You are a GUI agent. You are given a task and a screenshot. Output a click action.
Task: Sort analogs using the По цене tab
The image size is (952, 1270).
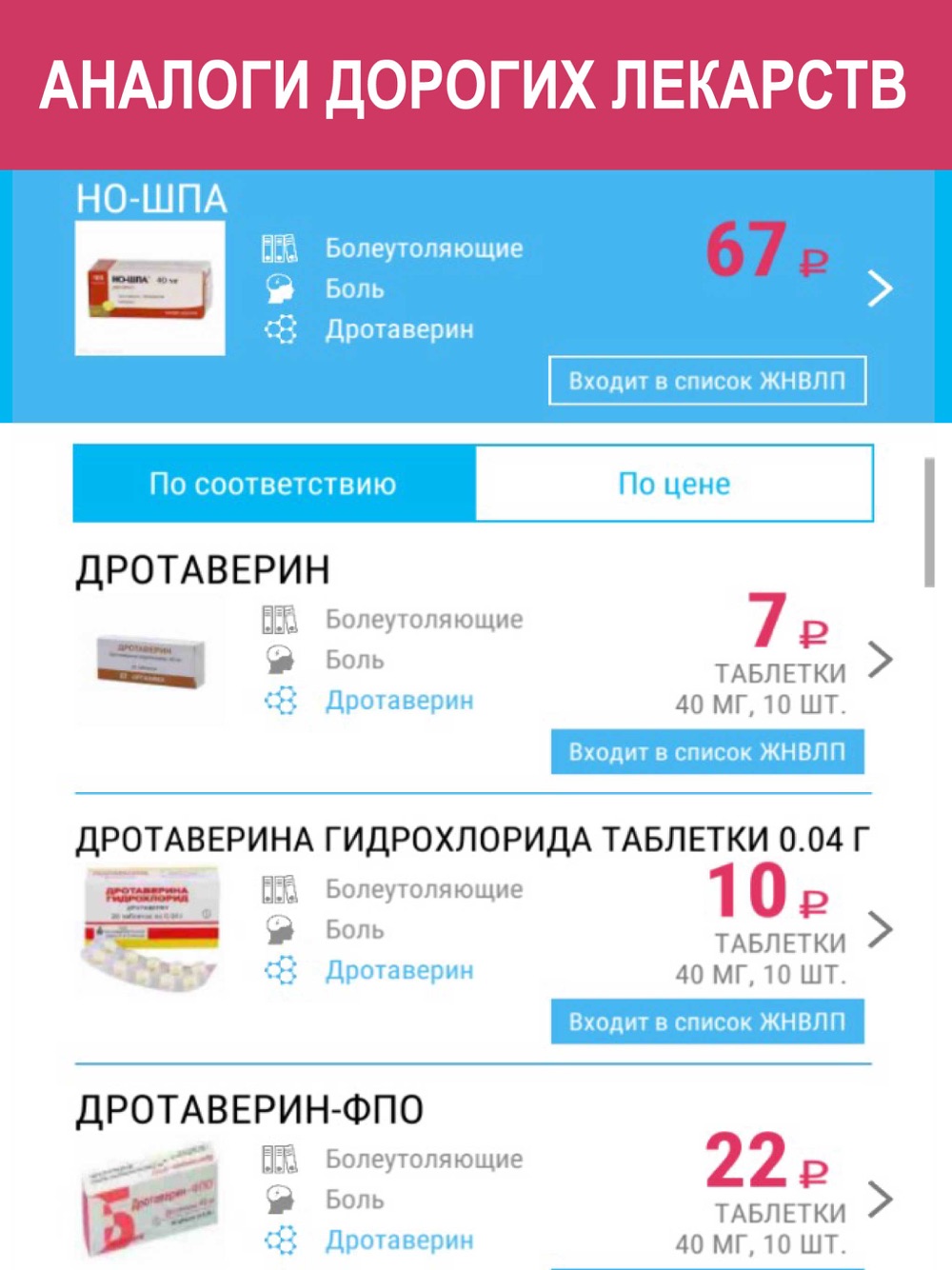[674, 484]
